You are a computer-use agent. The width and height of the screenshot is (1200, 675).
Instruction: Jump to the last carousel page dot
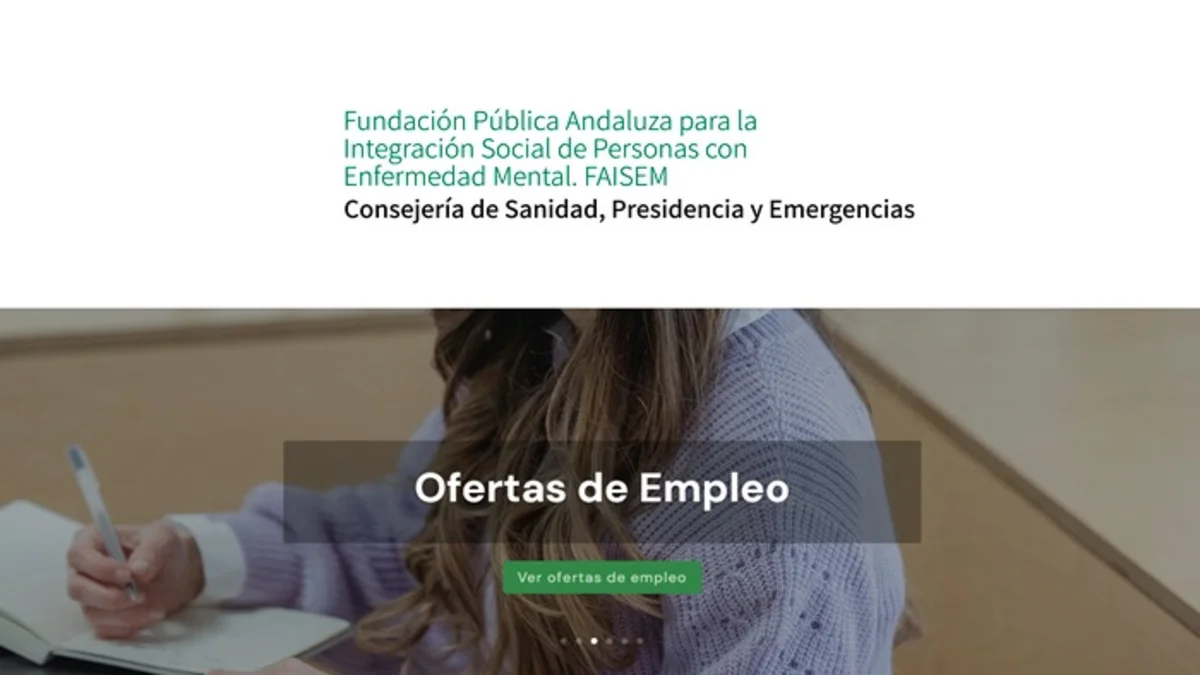(640, 641)
